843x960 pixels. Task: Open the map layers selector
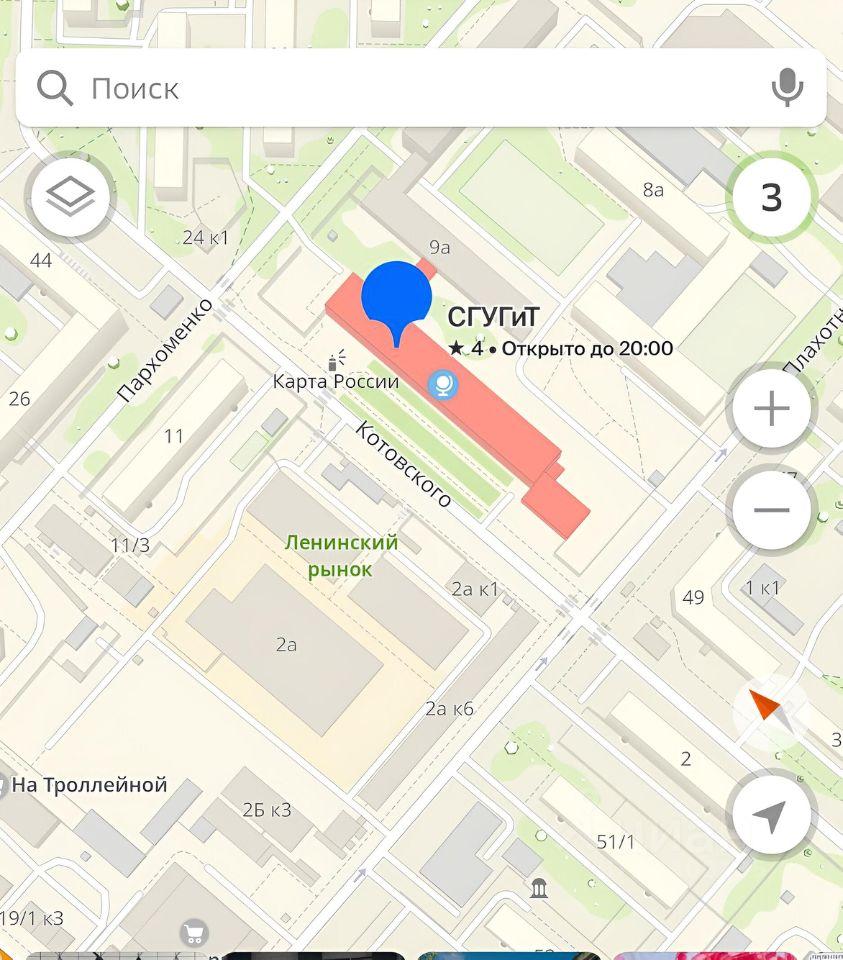tap(72, 197)
